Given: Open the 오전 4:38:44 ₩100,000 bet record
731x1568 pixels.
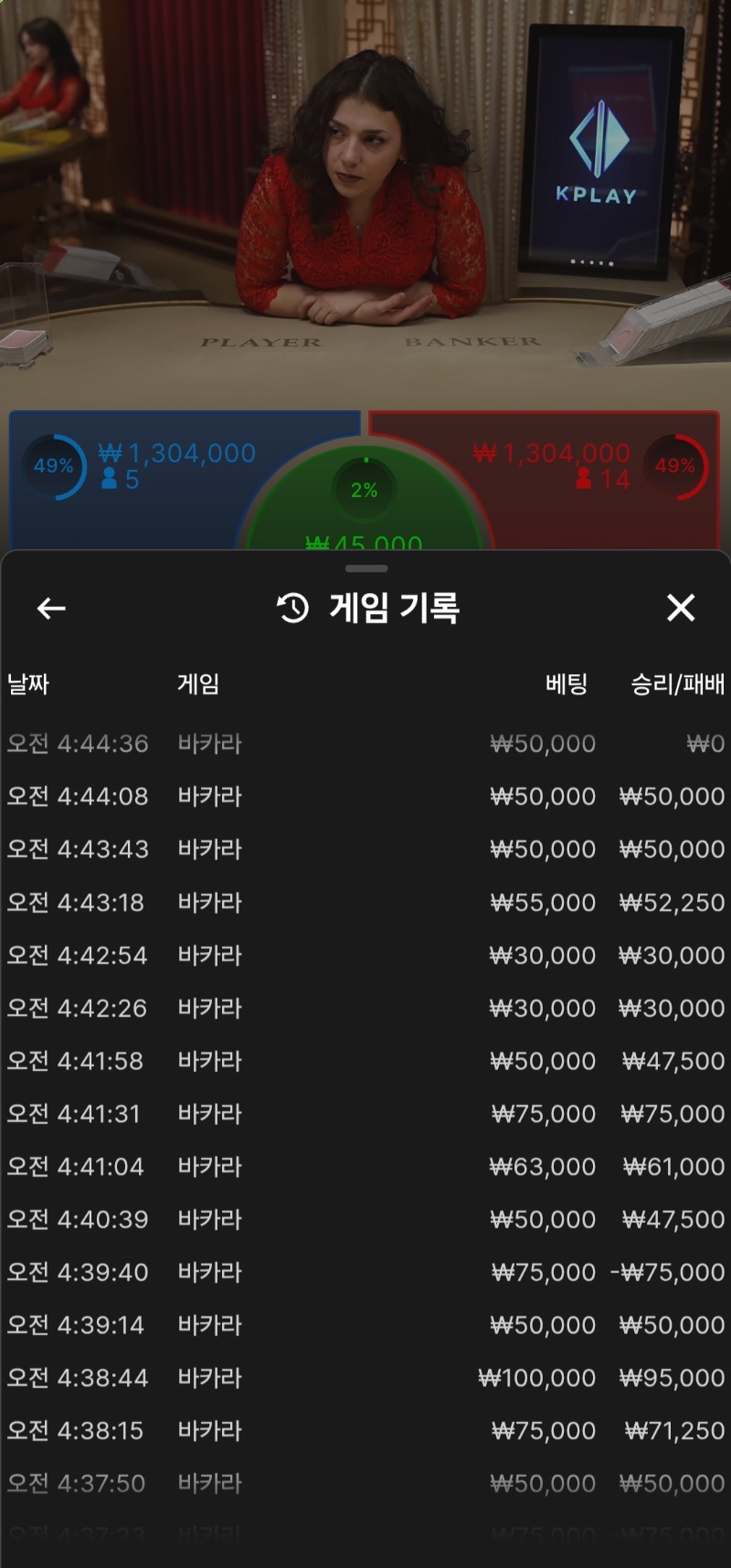Looking at the screenshot, I should 365,1379.
